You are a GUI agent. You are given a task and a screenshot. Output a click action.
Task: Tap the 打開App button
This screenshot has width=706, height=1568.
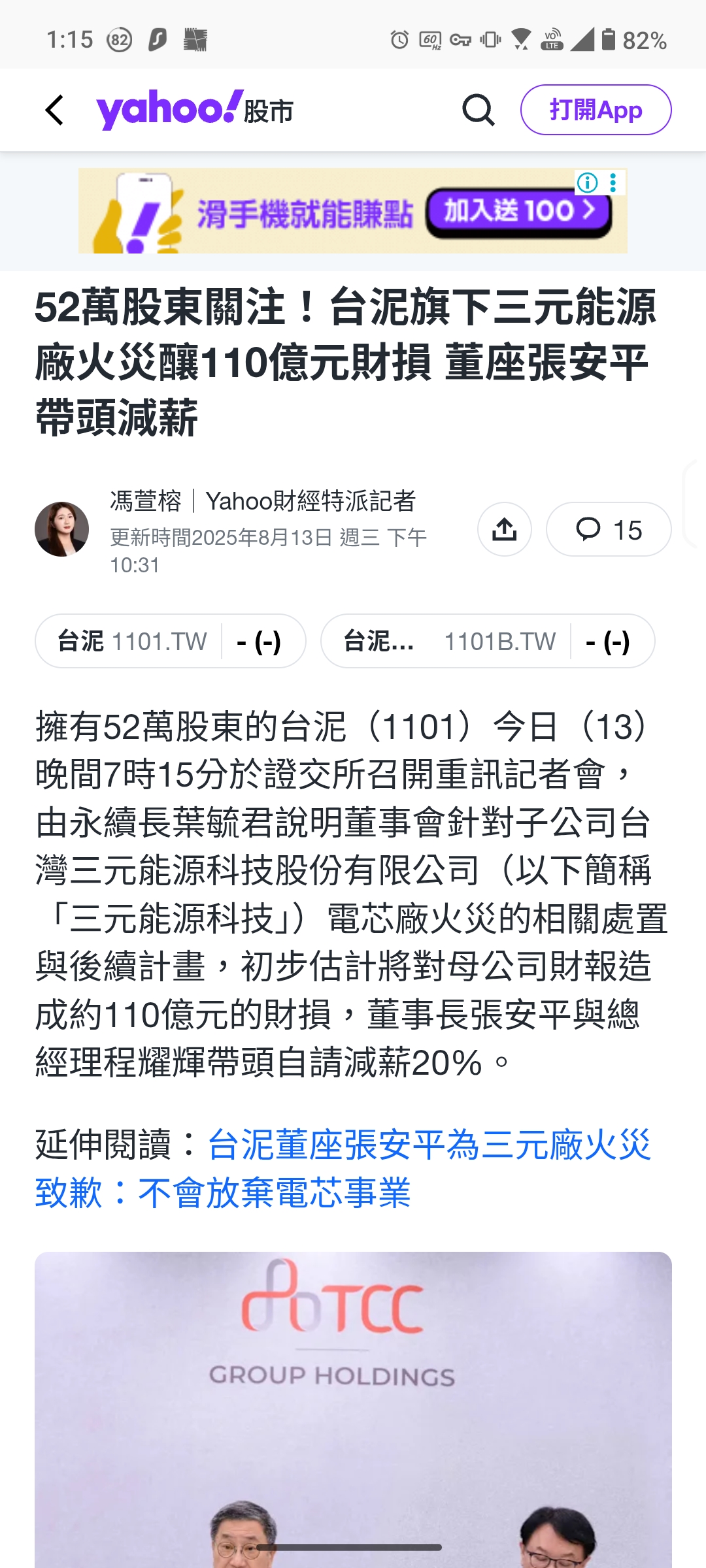coord(596,110)
